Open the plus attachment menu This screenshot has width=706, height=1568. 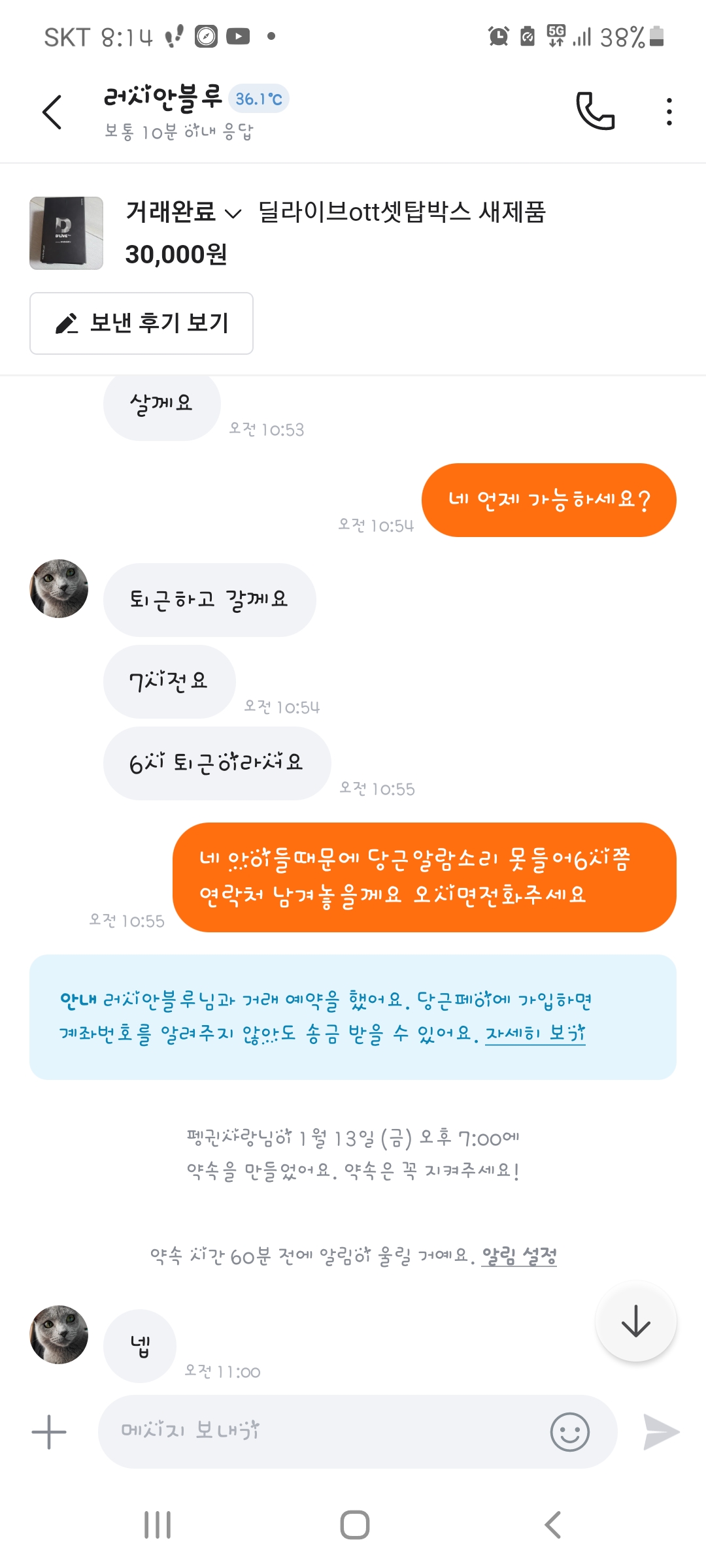point(49,1432)
